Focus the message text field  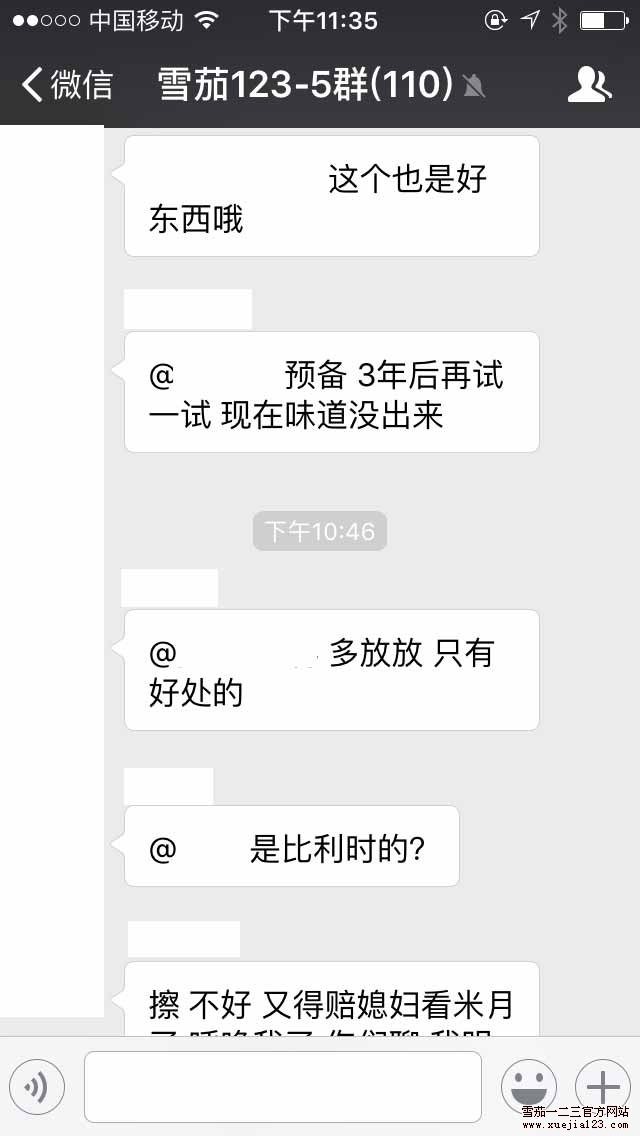point(283,1087)
